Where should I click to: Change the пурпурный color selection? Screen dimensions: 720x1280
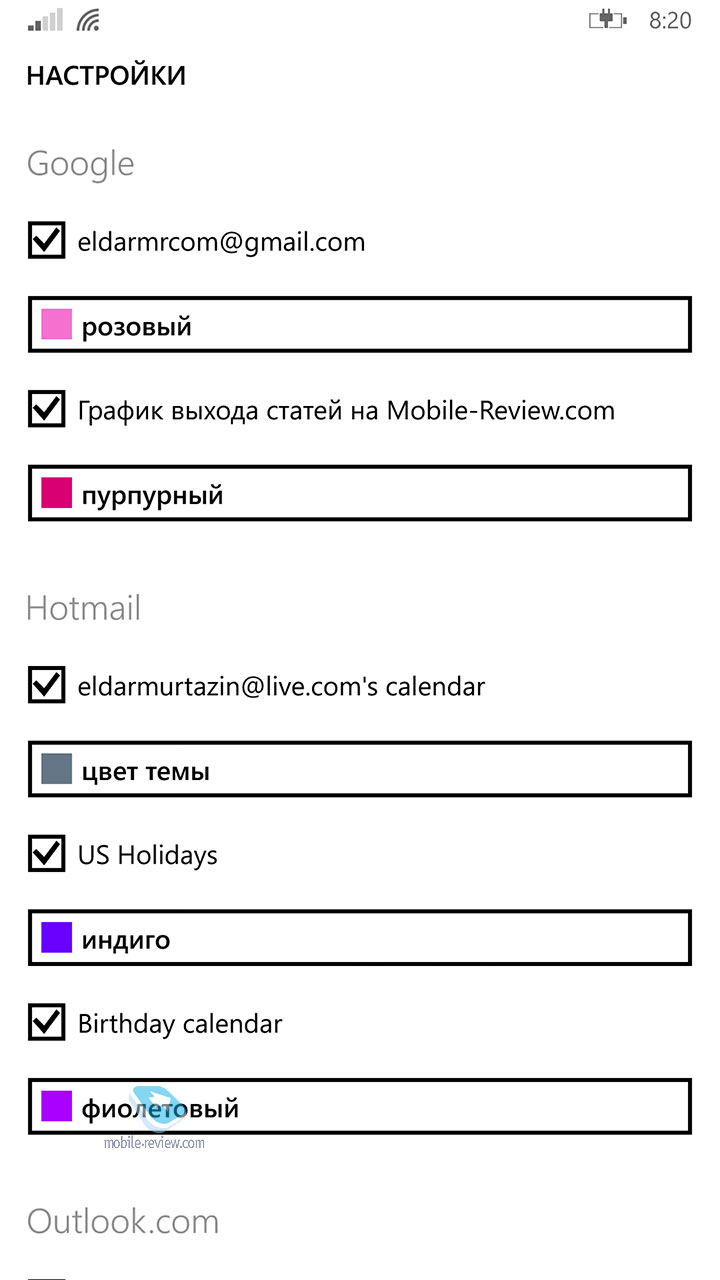click(359, 493)
